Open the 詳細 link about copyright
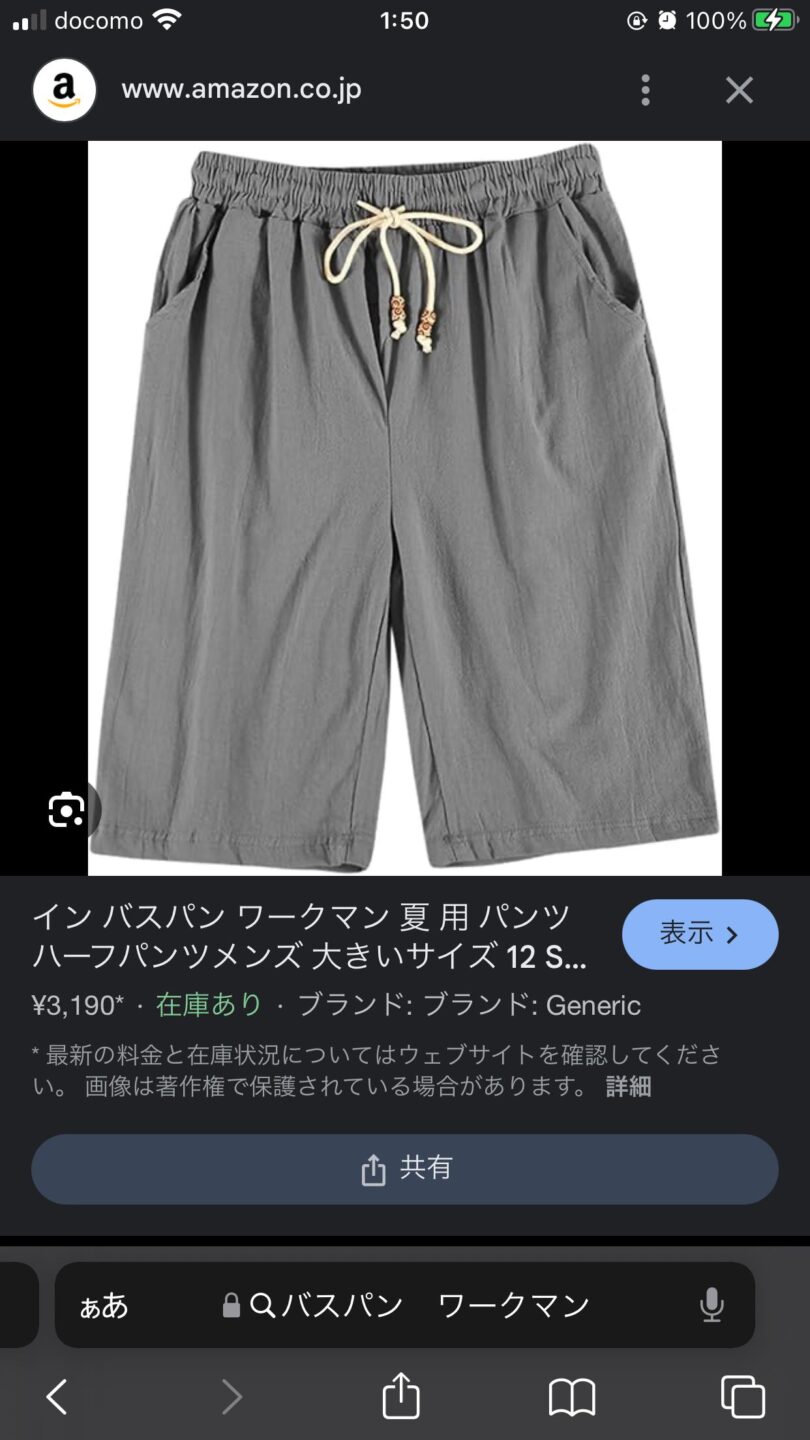This screenshot has width=810, height=1440. click(628, 1087)
